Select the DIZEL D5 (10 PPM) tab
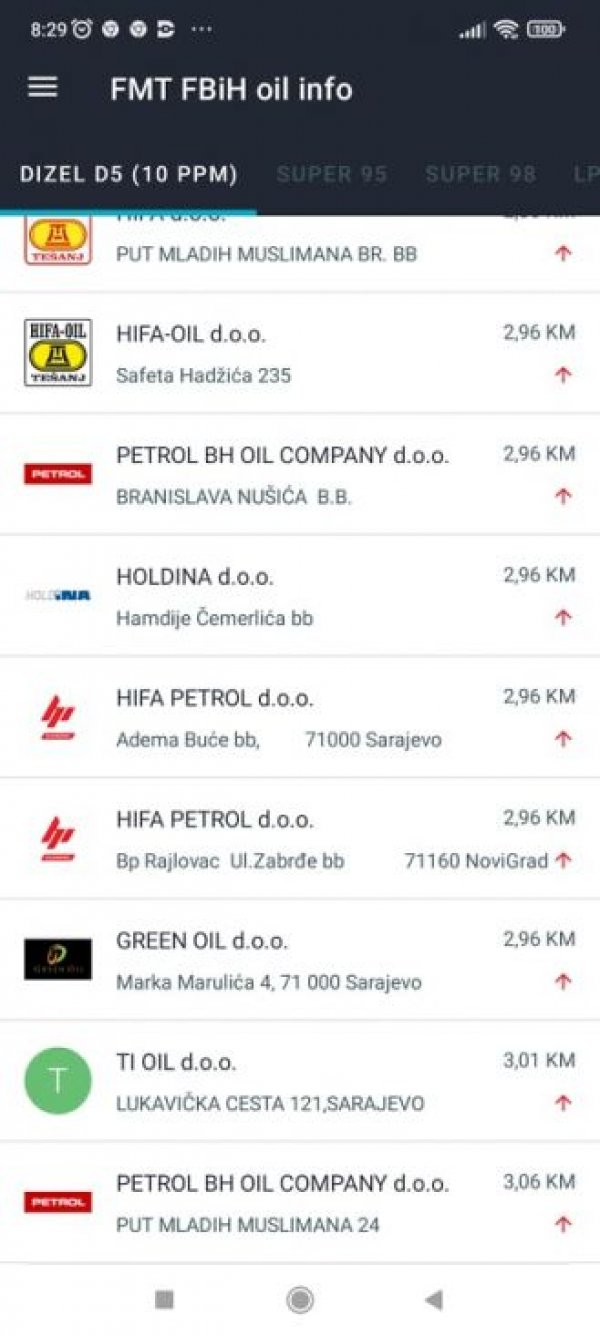The height and width of the screenshot is (1336, 600). click(128, 175)
